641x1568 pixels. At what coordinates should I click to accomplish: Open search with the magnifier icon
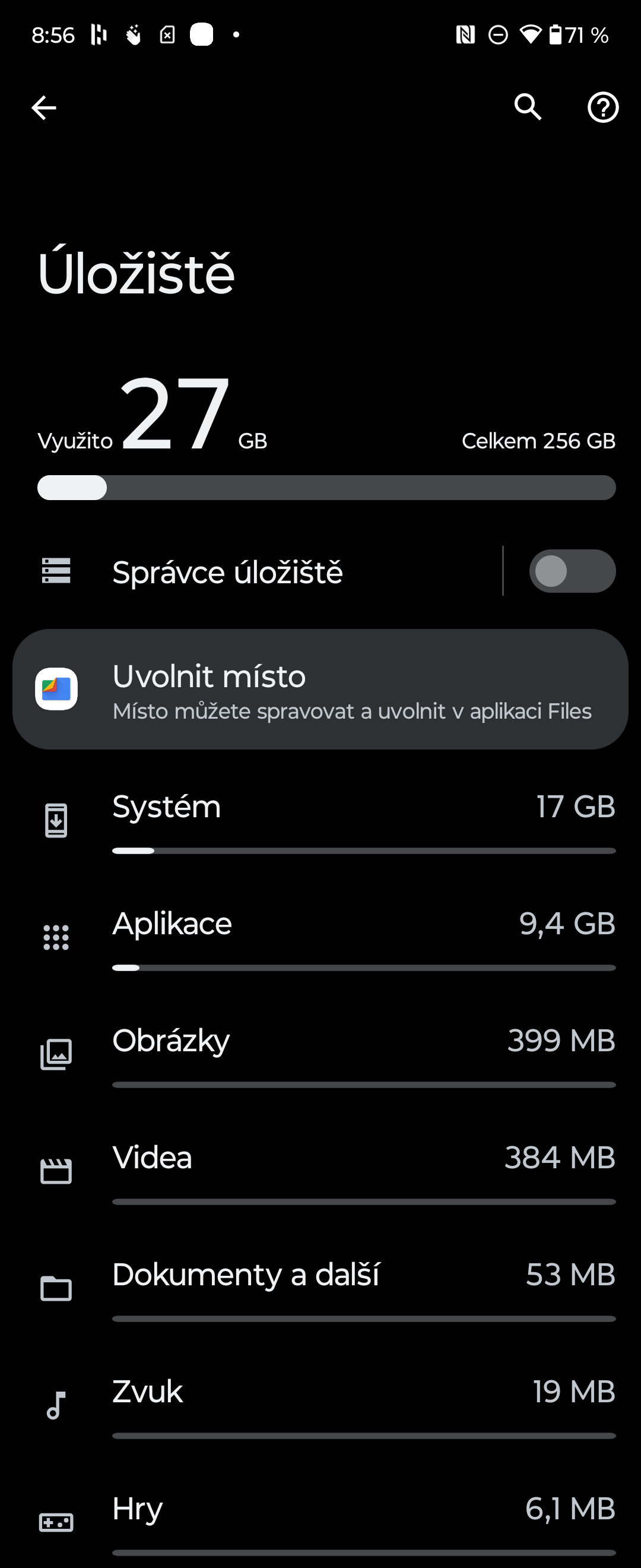point(526,107)
